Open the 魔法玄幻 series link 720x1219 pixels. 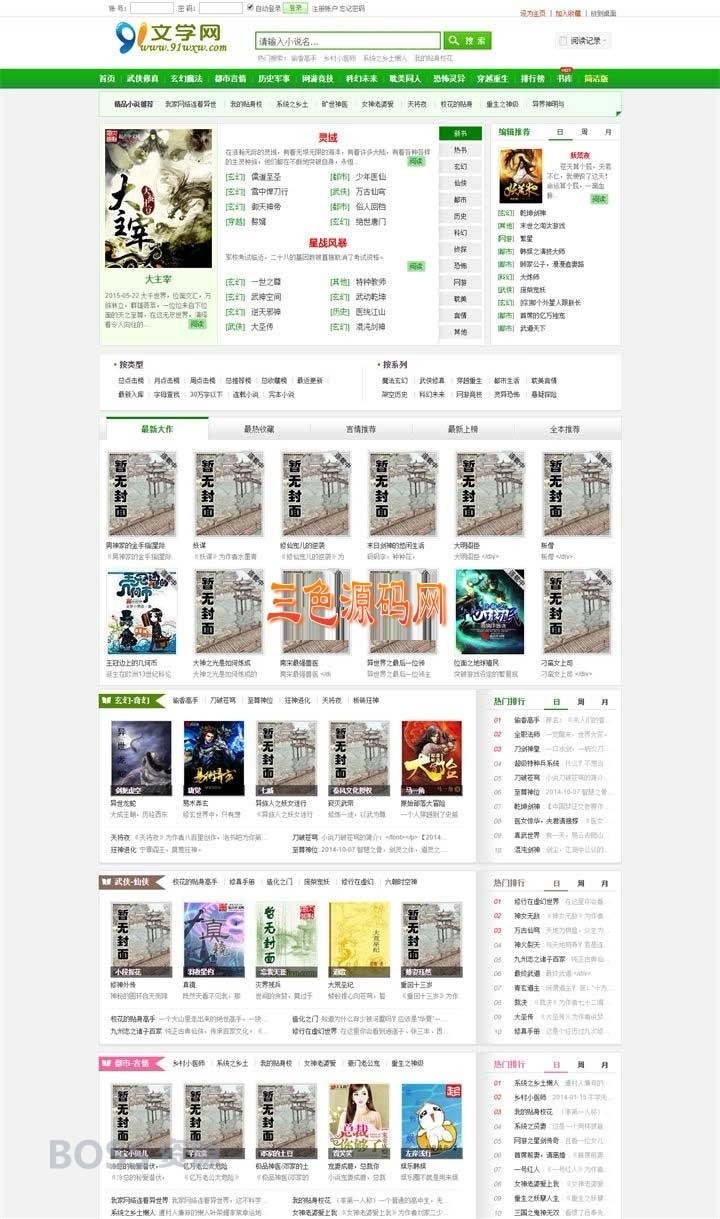(x=394, y=381)
